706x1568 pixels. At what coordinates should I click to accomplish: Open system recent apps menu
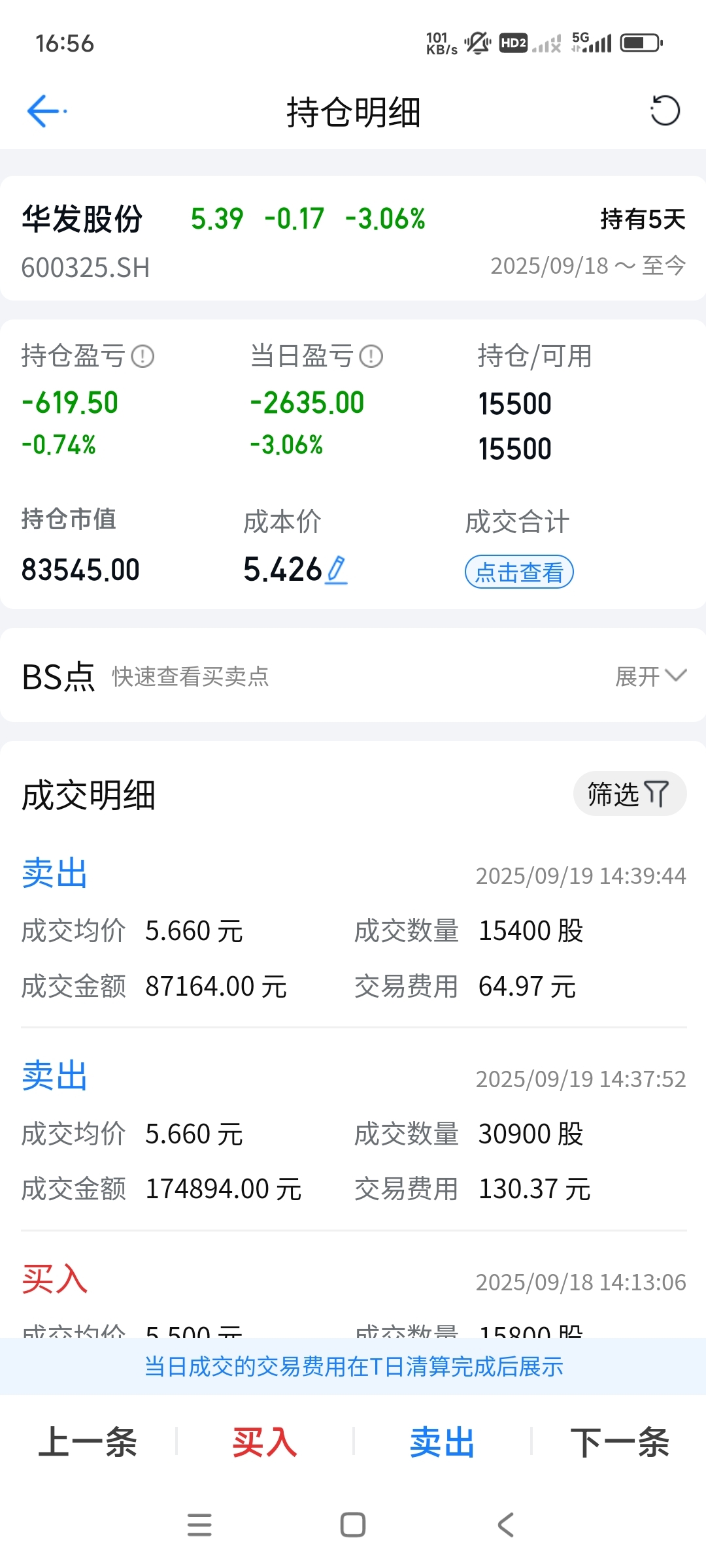tap(199, 1525)
